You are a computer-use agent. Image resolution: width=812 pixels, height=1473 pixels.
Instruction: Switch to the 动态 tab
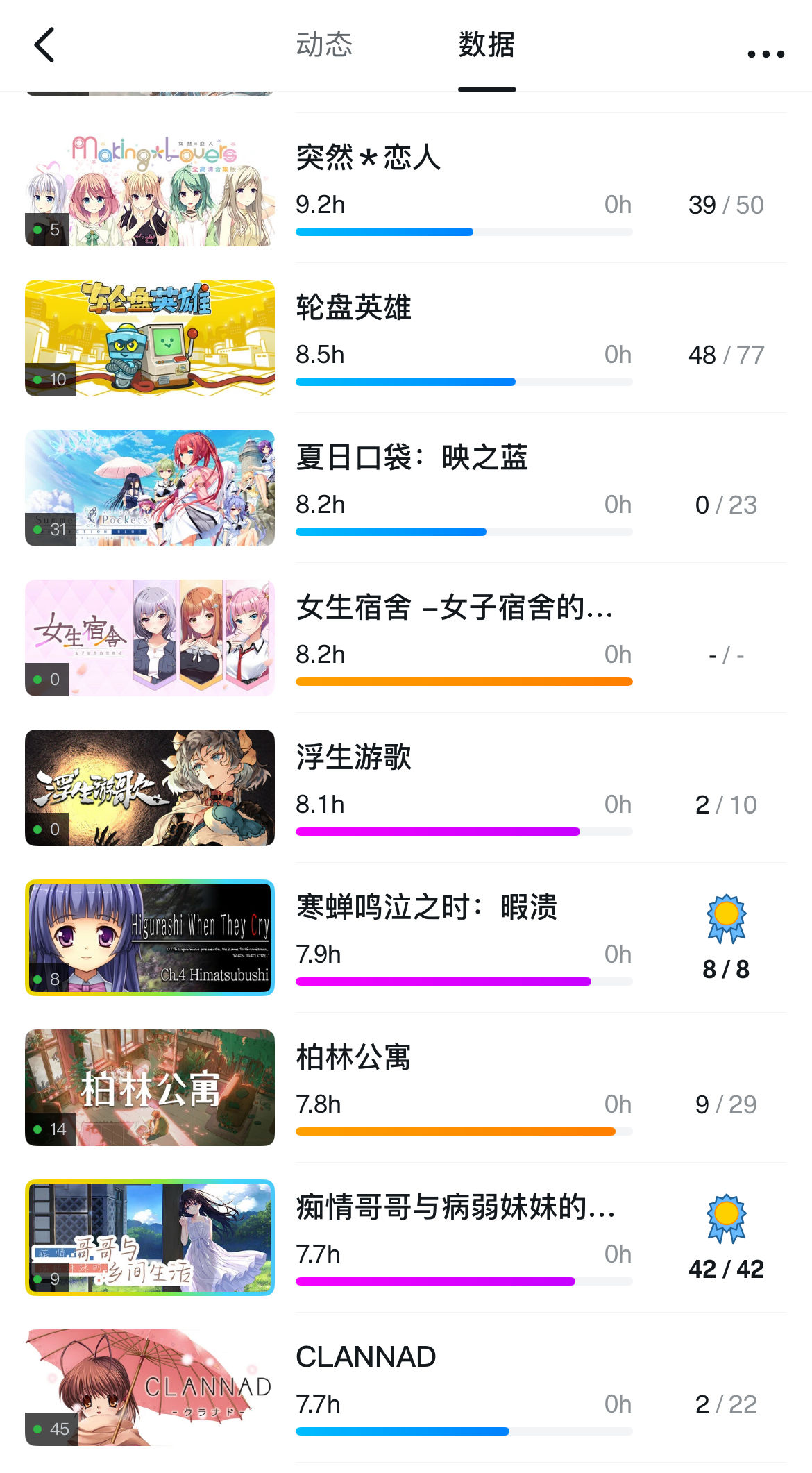click(x=324, y=45)
